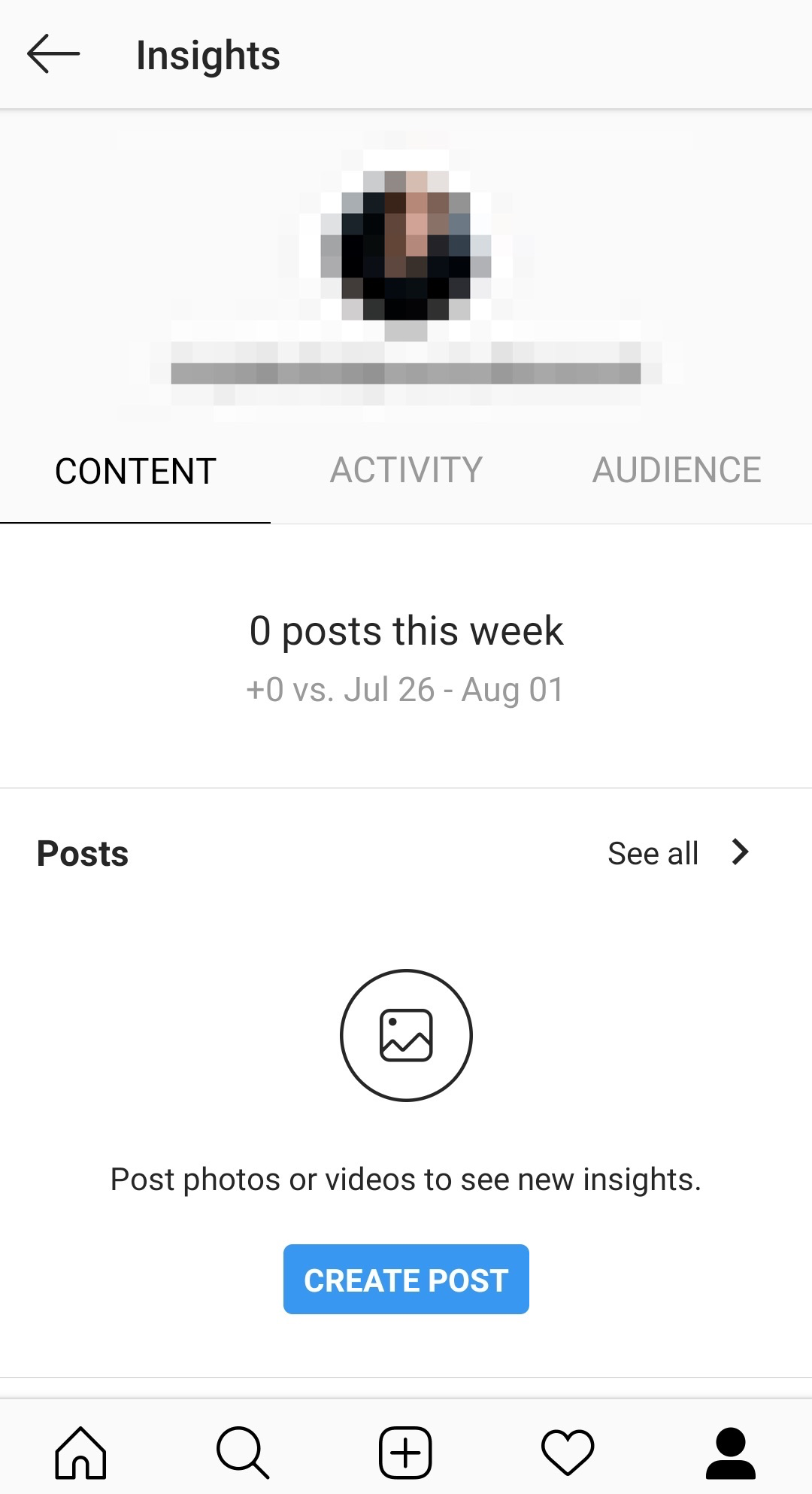
Task: Switch to the AUDIENCE tab
Action: pyautogui.click(x=676, y=469)
